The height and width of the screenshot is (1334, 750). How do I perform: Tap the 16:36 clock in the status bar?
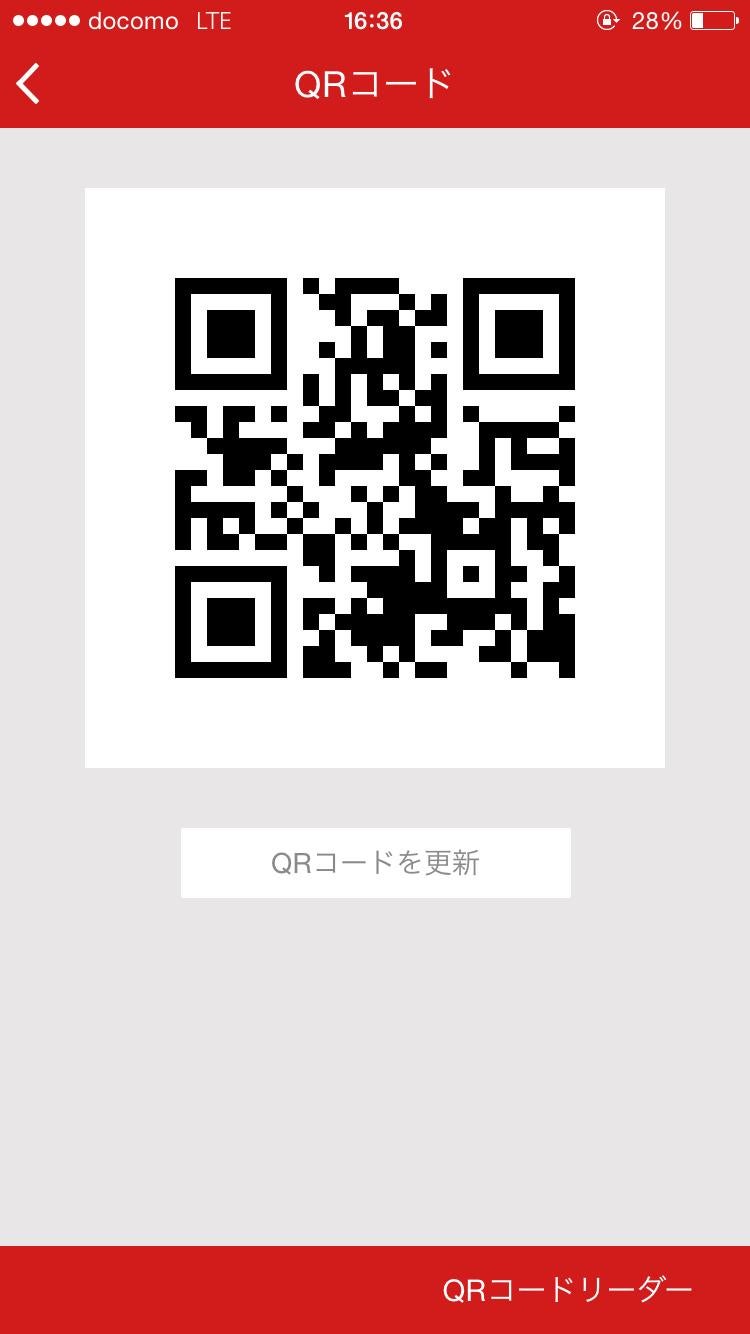click(374, 20)
